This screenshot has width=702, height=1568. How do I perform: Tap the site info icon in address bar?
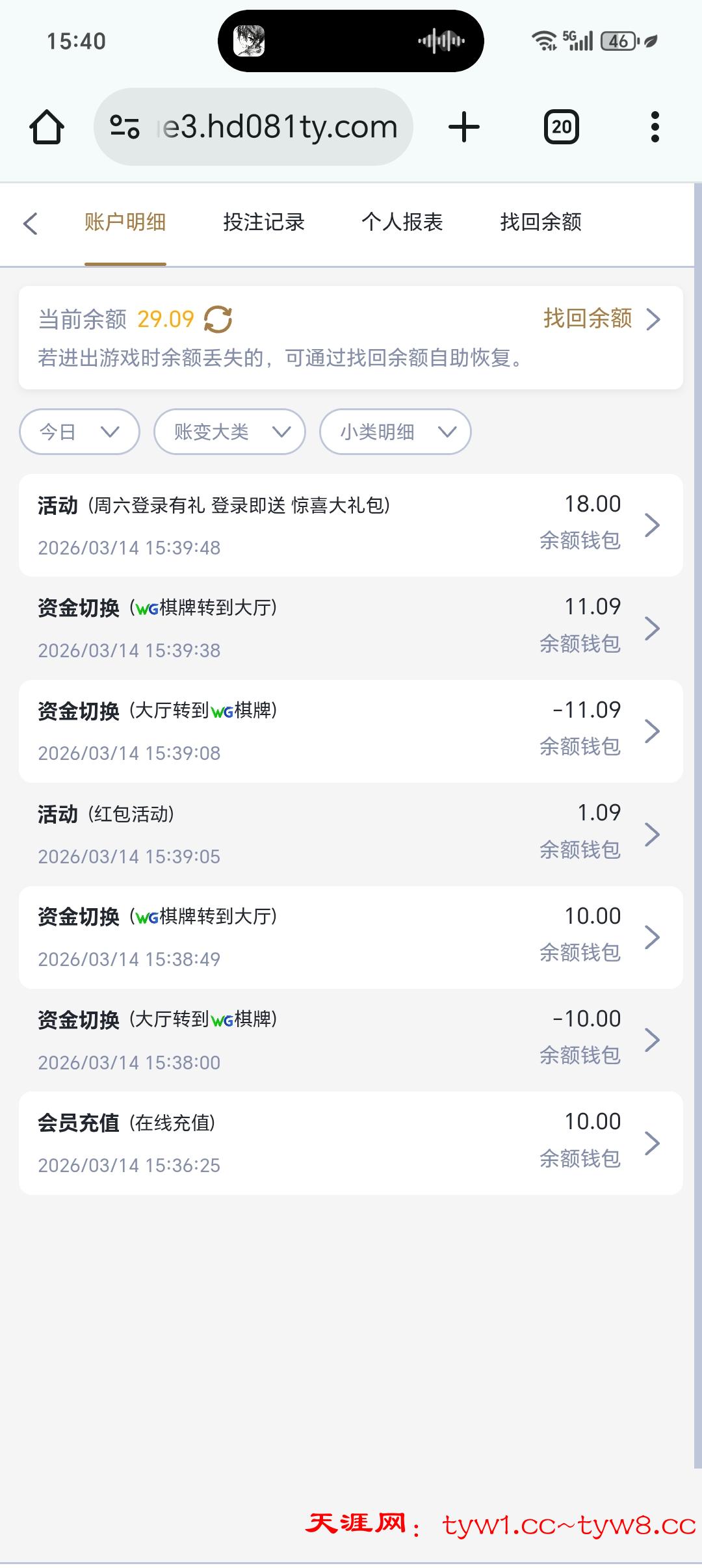125,126
